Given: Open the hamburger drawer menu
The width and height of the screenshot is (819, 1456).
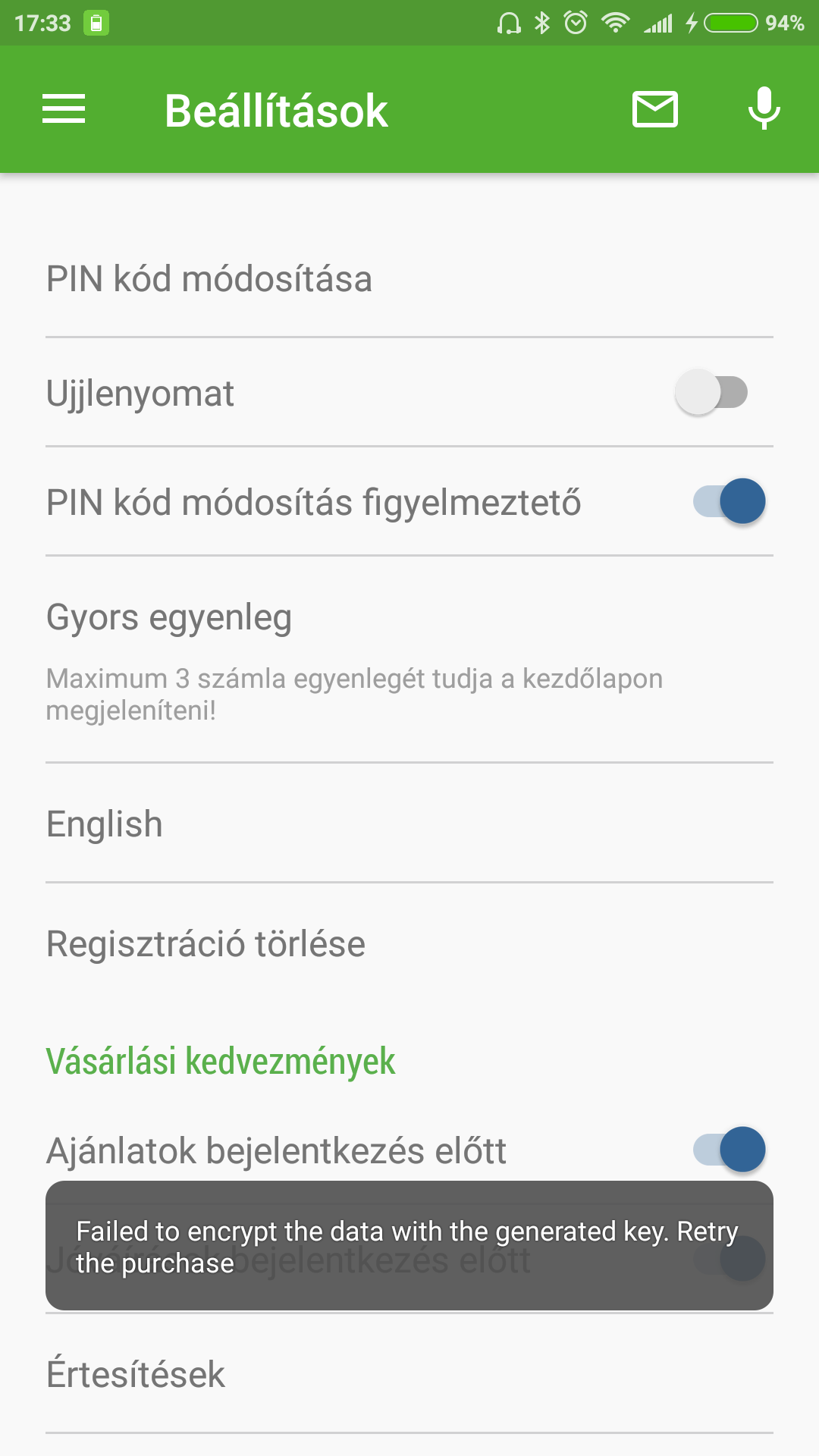Looking at the screenshot, I should [64, 109].
